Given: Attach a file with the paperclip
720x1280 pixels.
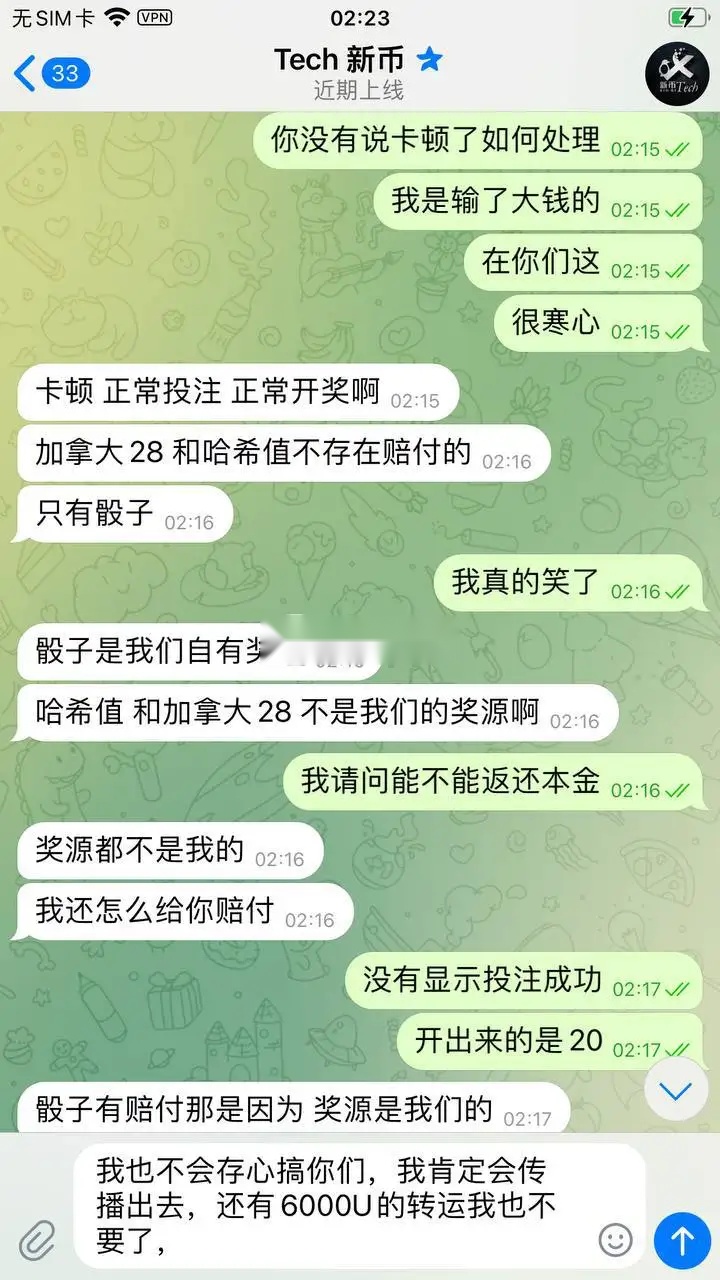Looking at the screenshot, I should point(37,1240).
